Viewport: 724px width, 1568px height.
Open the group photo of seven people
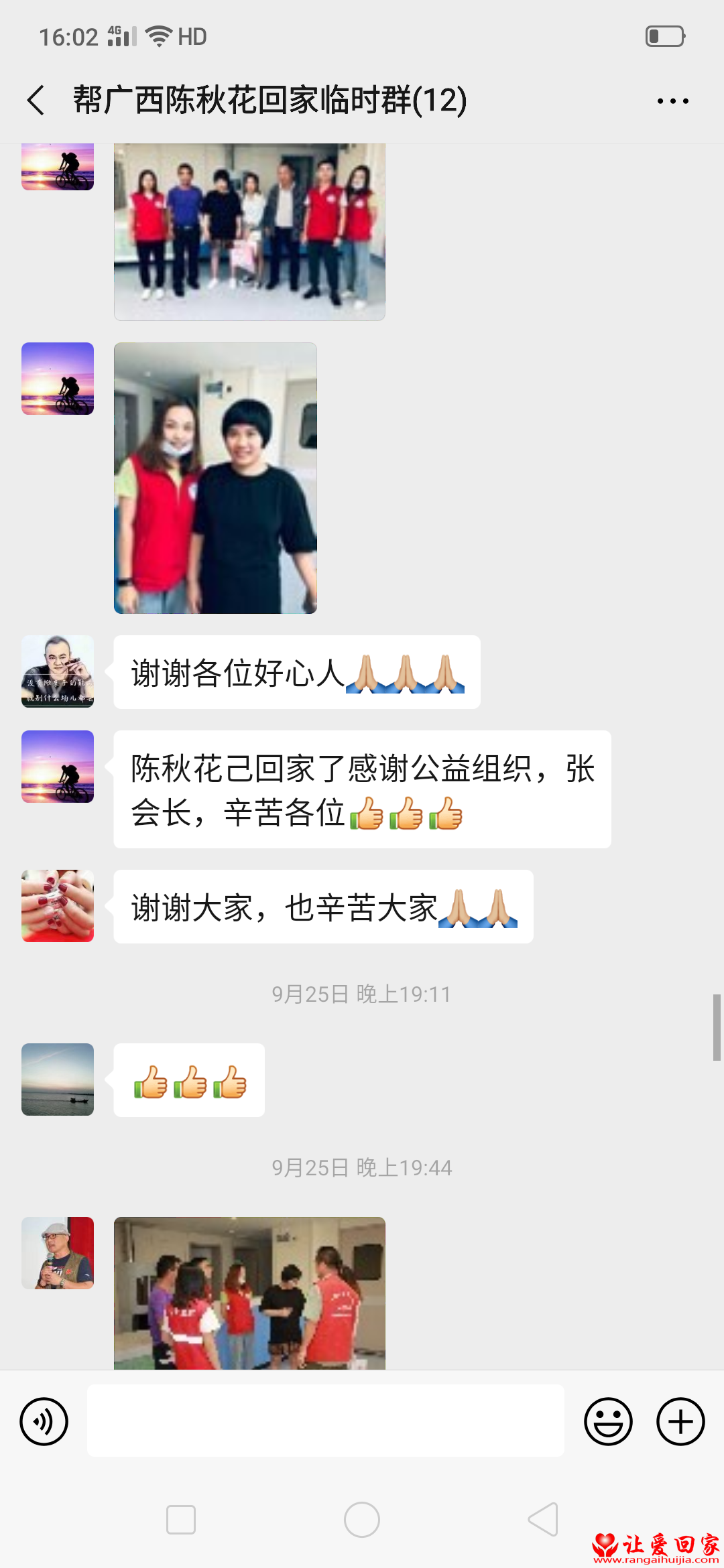tap(249, 231)
